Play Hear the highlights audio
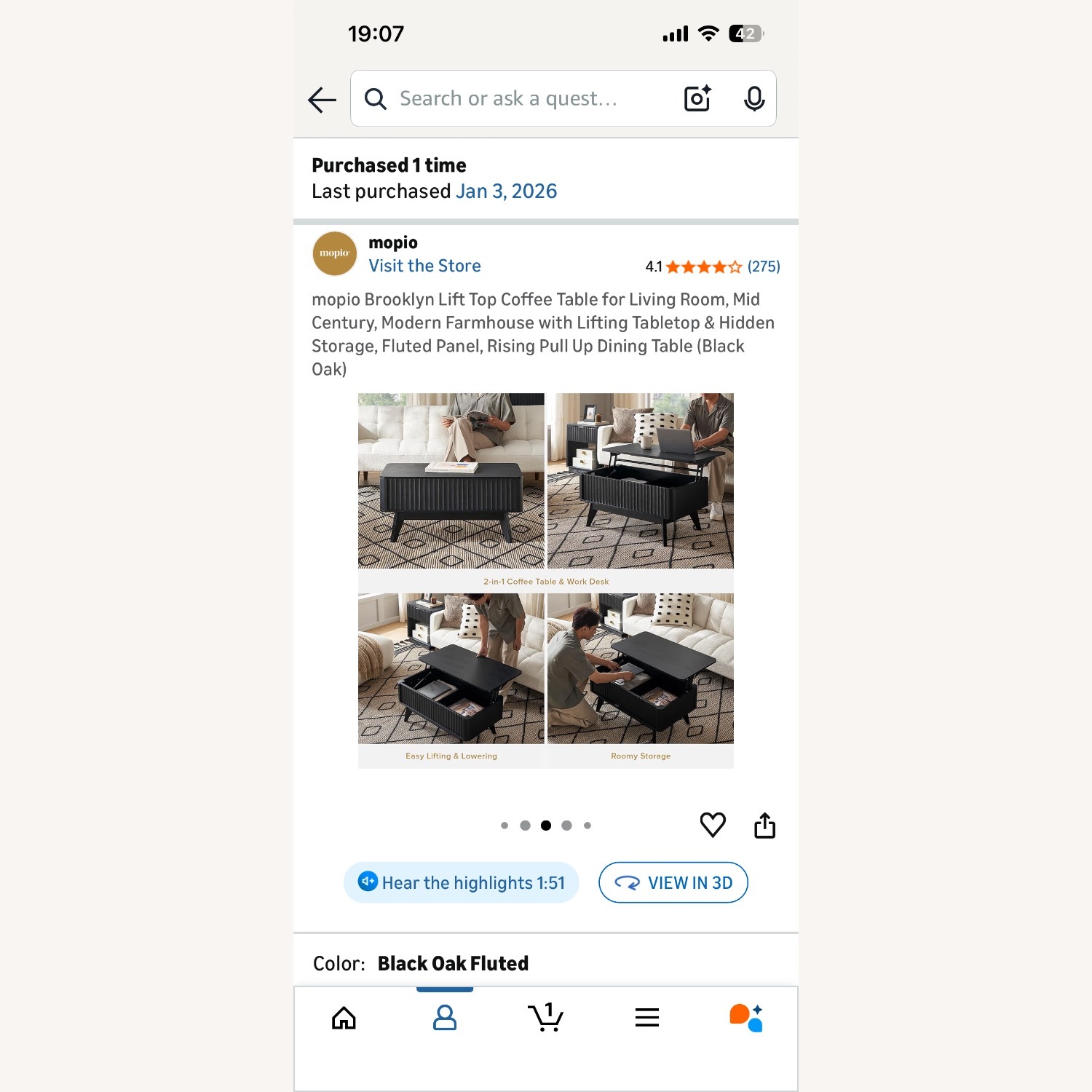1092x1092 pixels. (462, 882)
